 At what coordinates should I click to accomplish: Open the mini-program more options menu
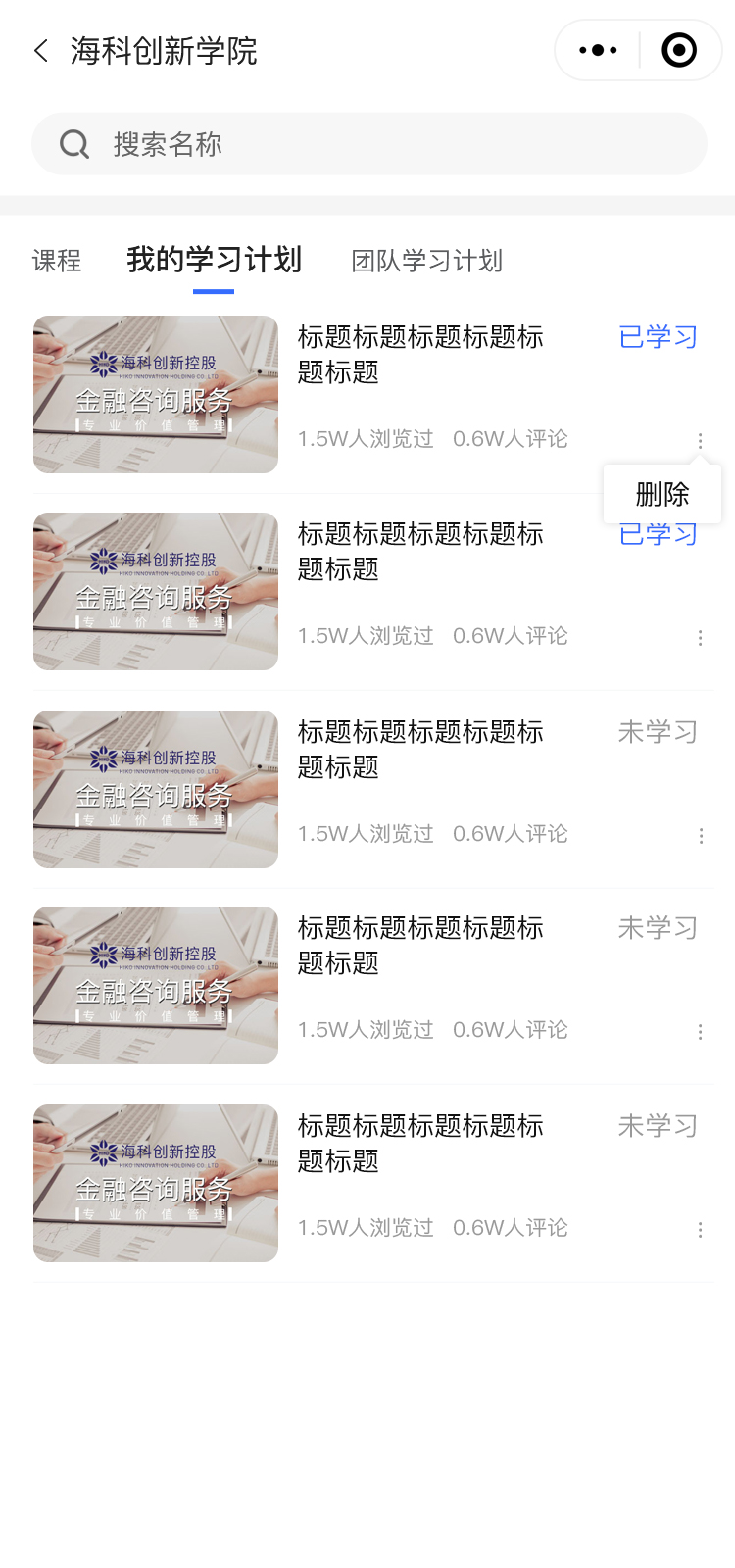point(598,50)
